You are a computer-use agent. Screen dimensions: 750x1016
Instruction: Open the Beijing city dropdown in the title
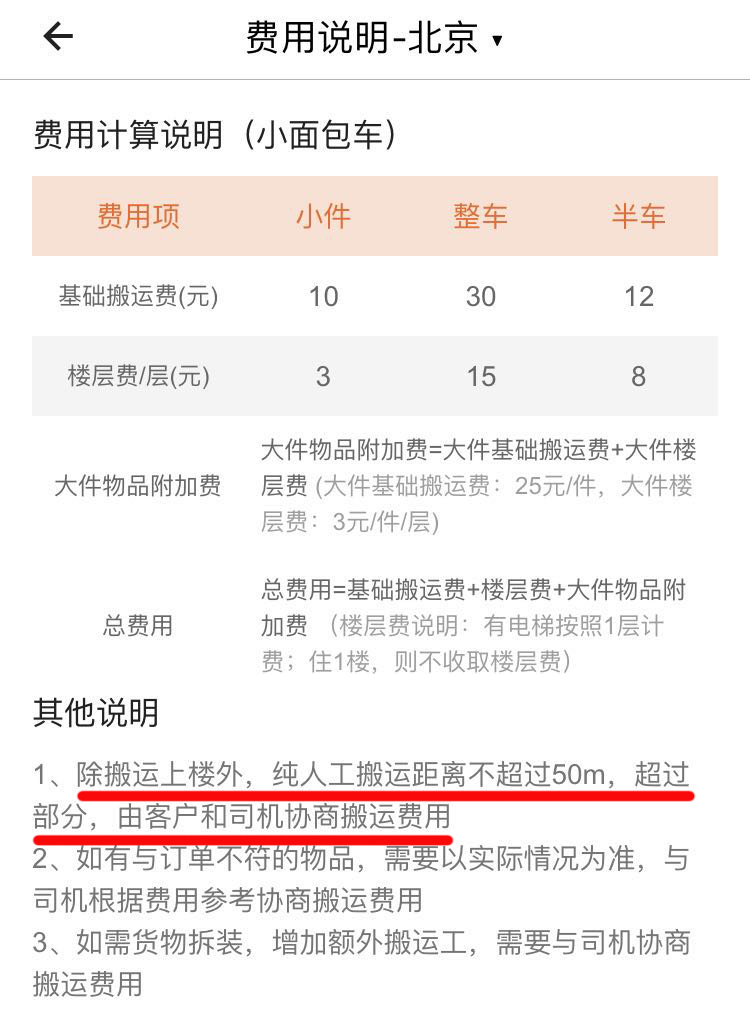tap(497, 40)
